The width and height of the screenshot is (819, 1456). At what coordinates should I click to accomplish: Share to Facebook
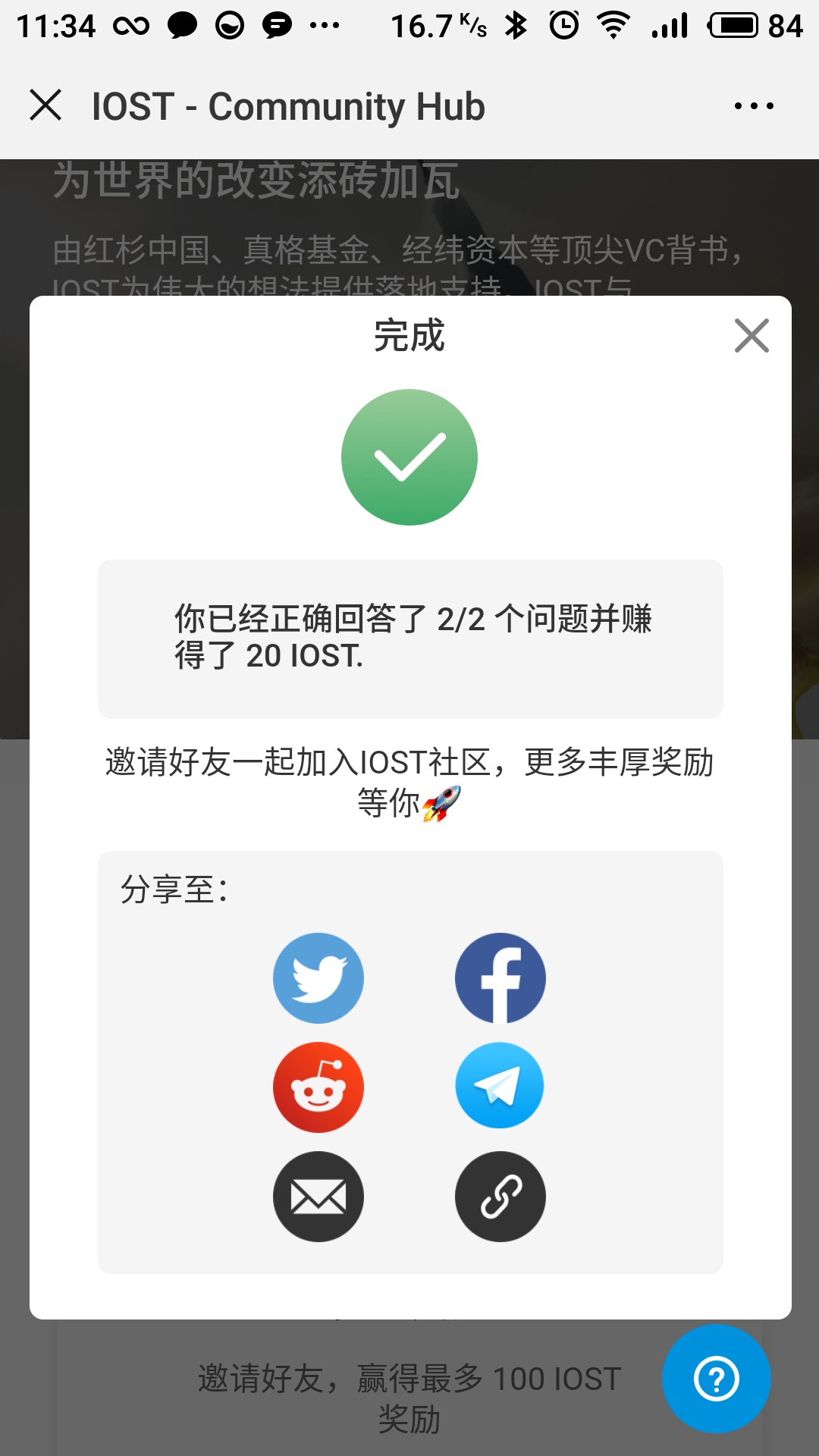click(500, 978)
